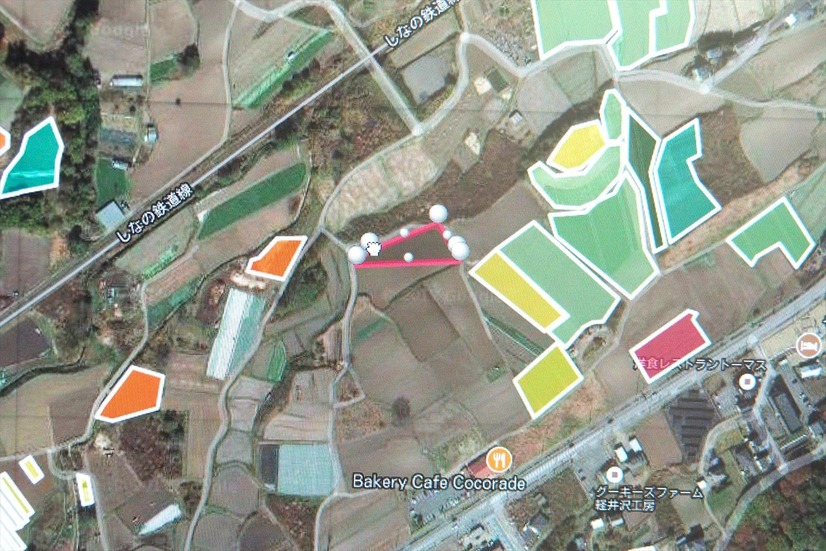Tap the yellow field below the long yellow strip

click(x=549, y=379)
